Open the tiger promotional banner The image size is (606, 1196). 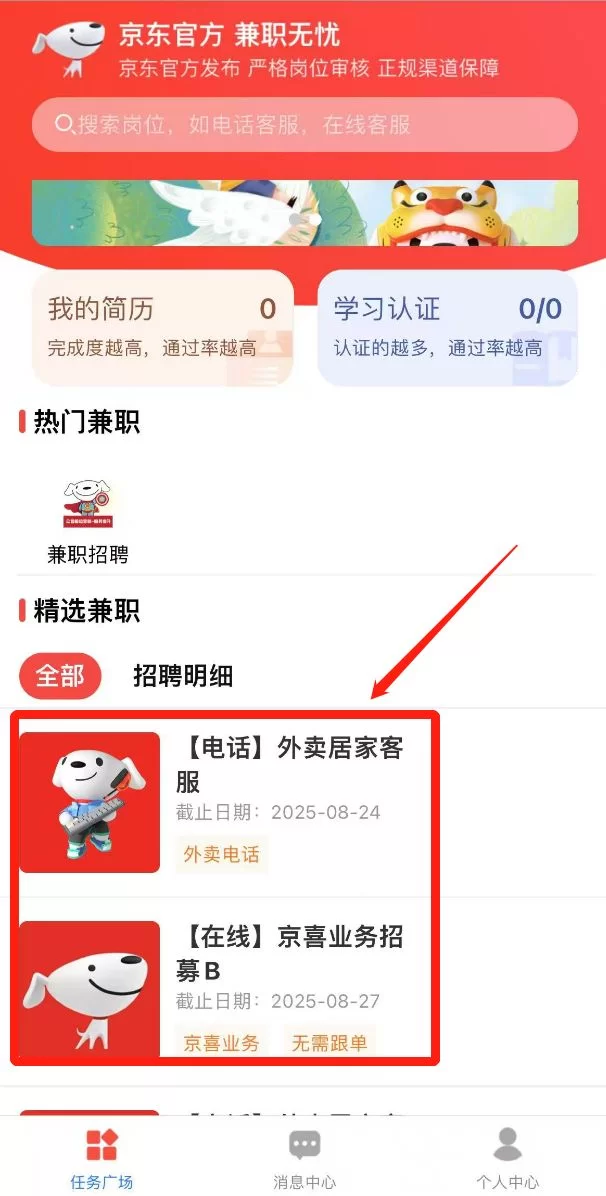pos(304,212)
